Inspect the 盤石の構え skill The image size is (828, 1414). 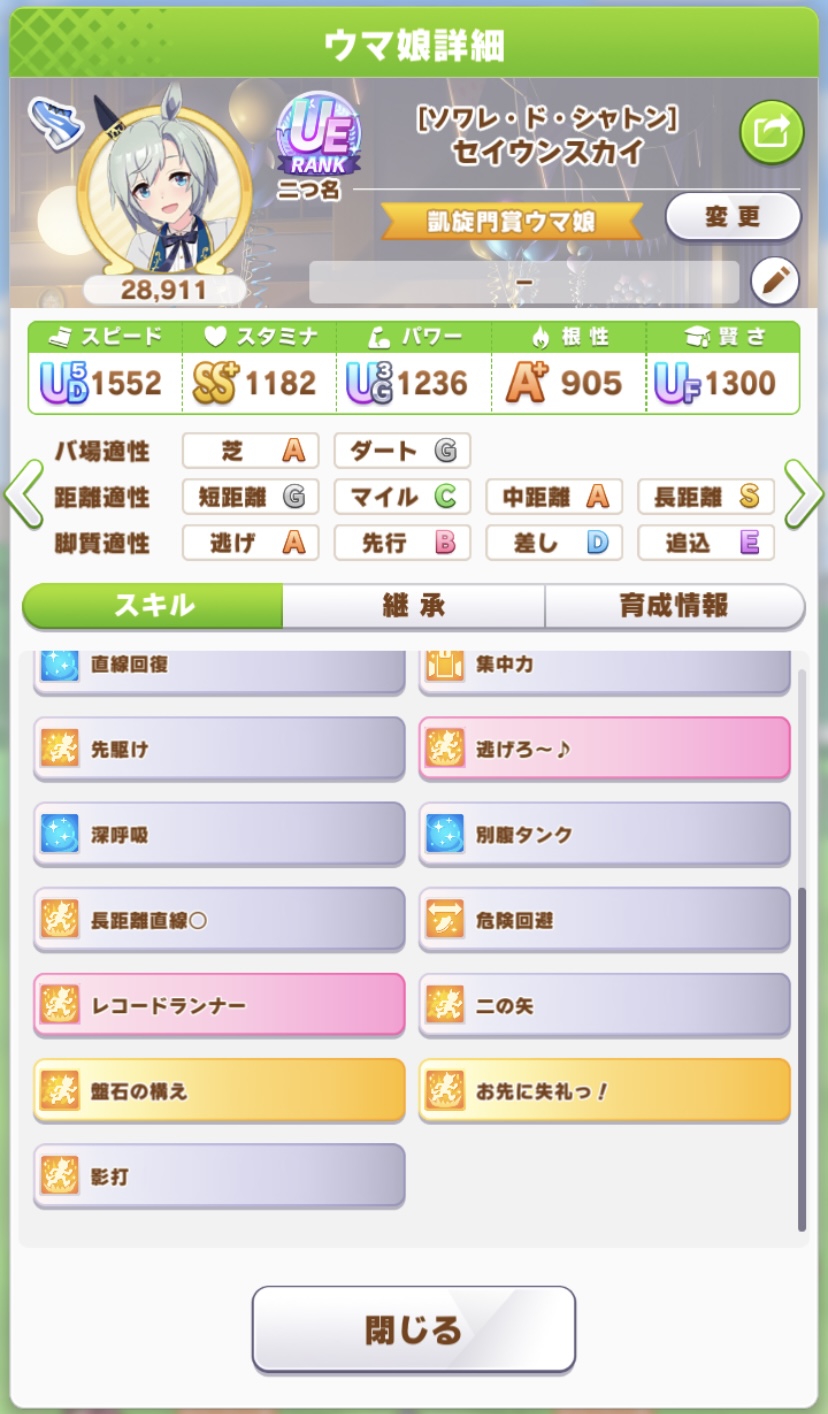[x=219, y=1090]
